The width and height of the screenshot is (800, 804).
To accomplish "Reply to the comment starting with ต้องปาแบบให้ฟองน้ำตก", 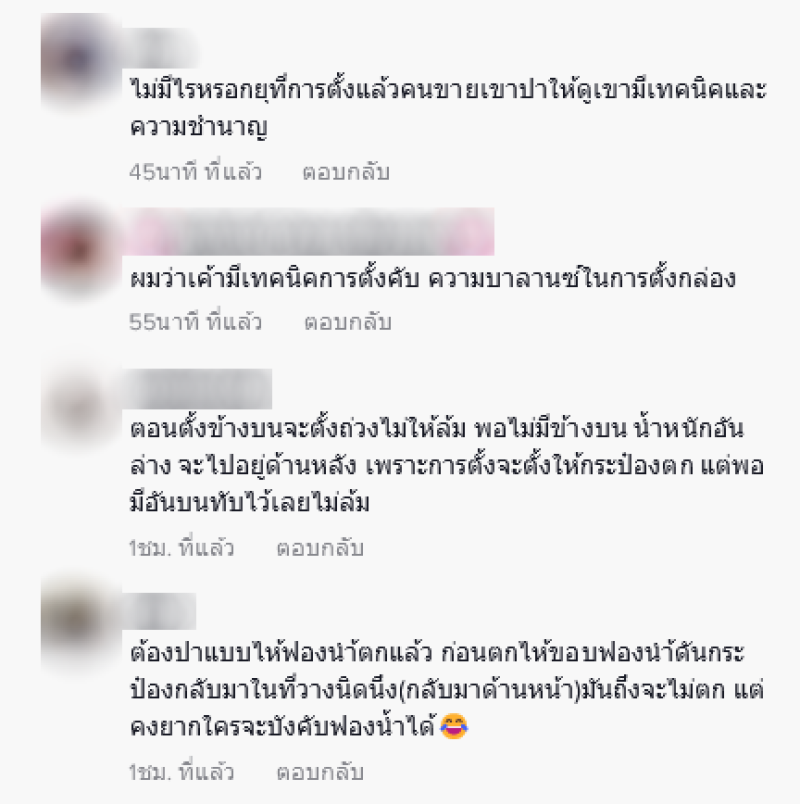I will [320, 773].
